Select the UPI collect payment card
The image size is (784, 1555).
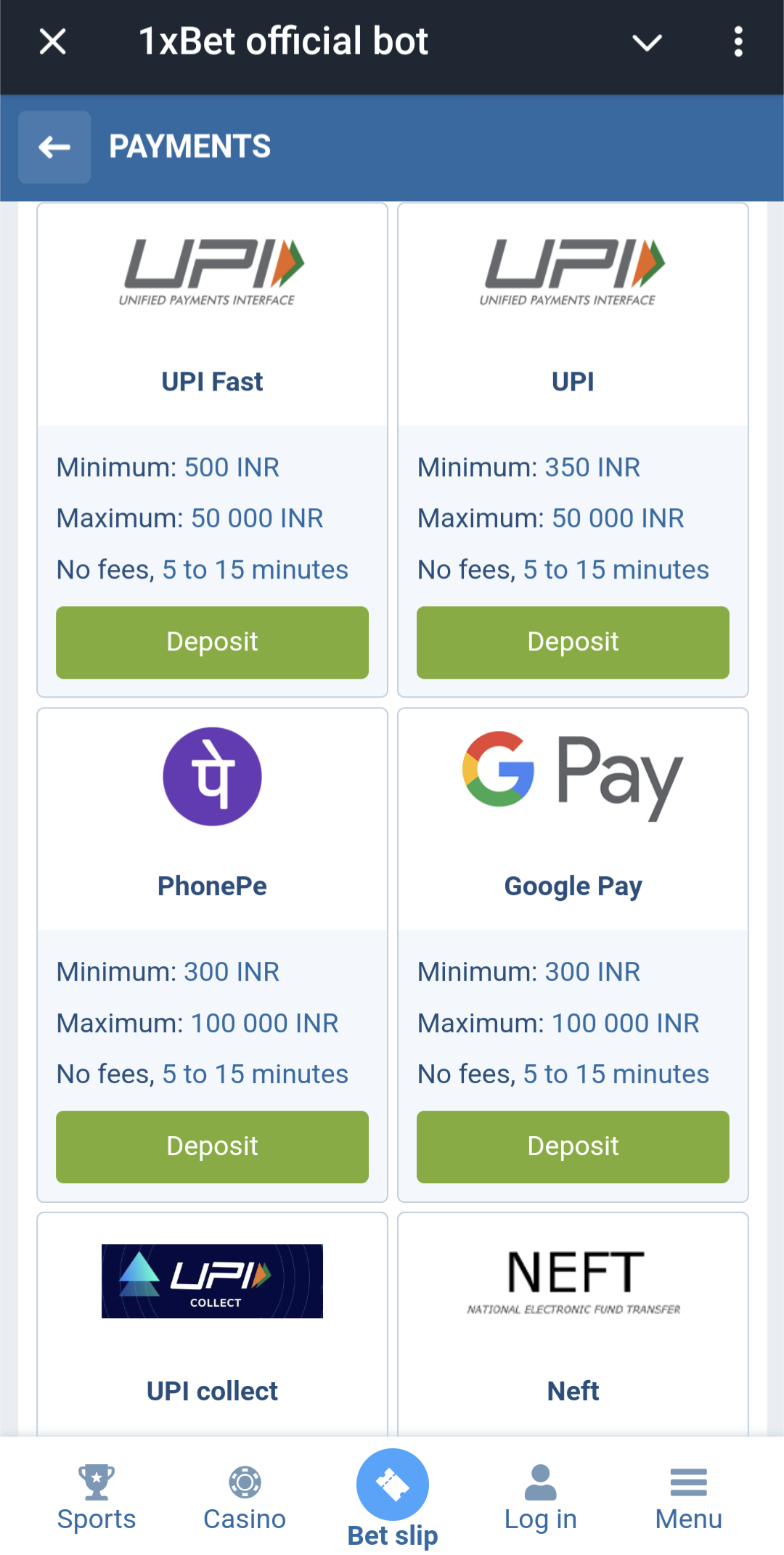(212, 1325)
